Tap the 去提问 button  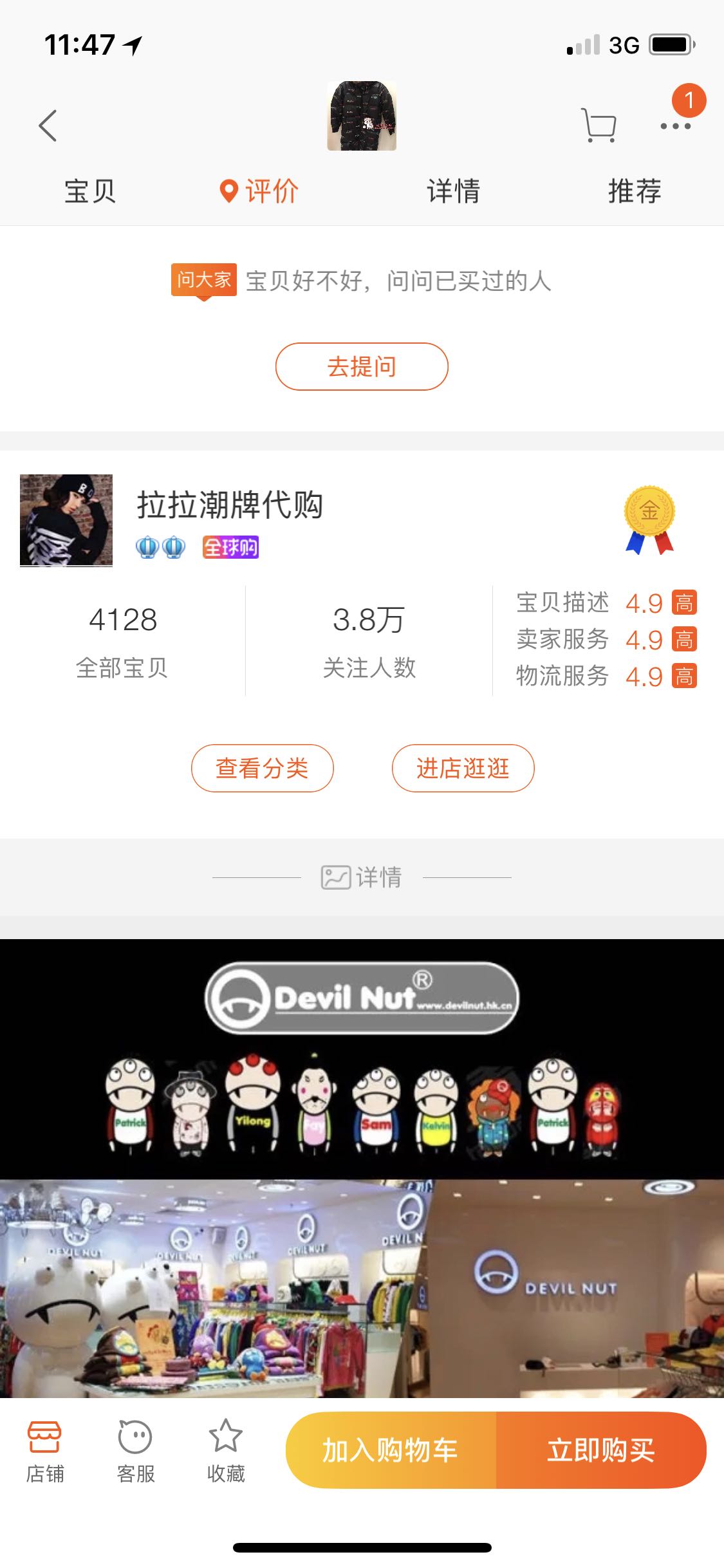click(362, 366)
